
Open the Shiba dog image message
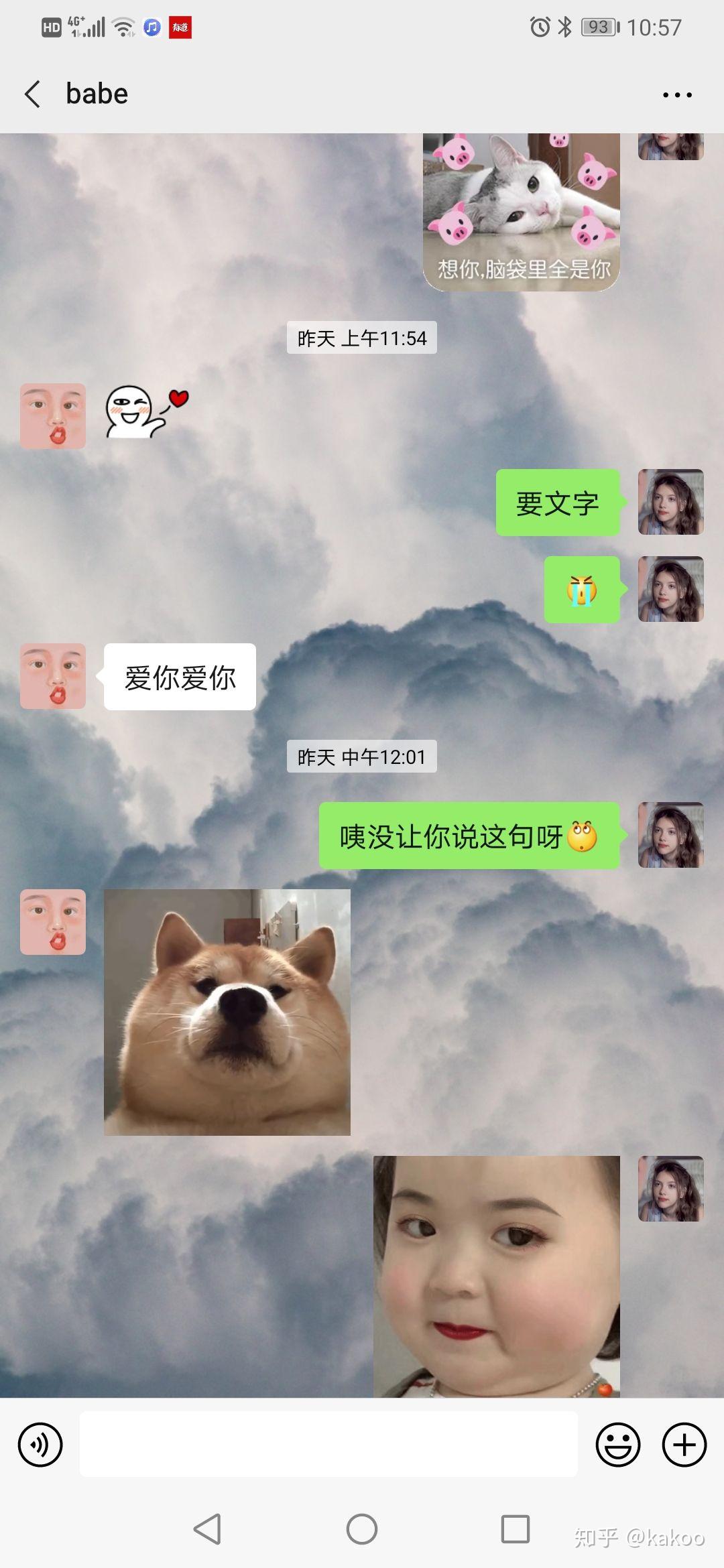pos(227,1012)
